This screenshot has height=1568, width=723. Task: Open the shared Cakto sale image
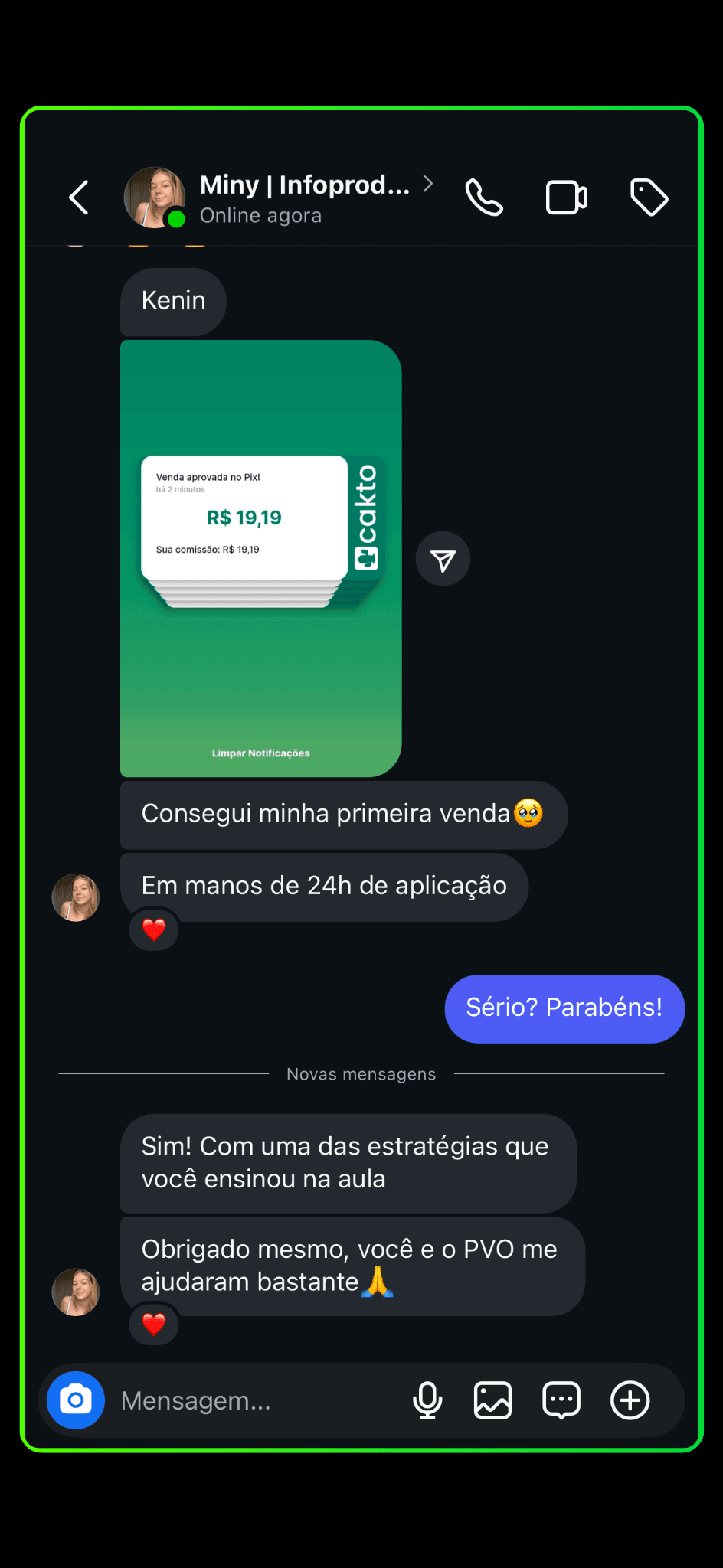(260, 536)
